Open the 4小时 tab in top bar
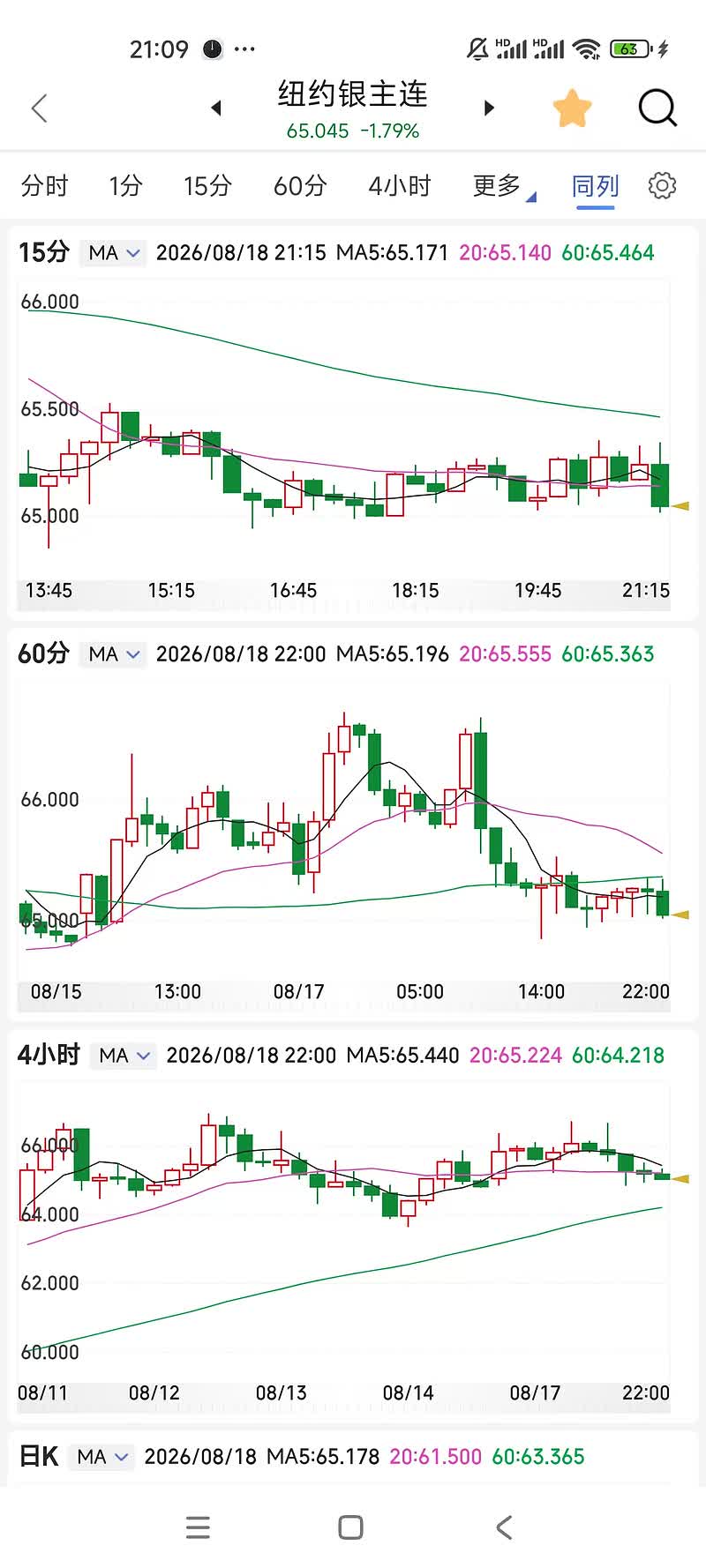706x1568 pixels. click(400, 186)
